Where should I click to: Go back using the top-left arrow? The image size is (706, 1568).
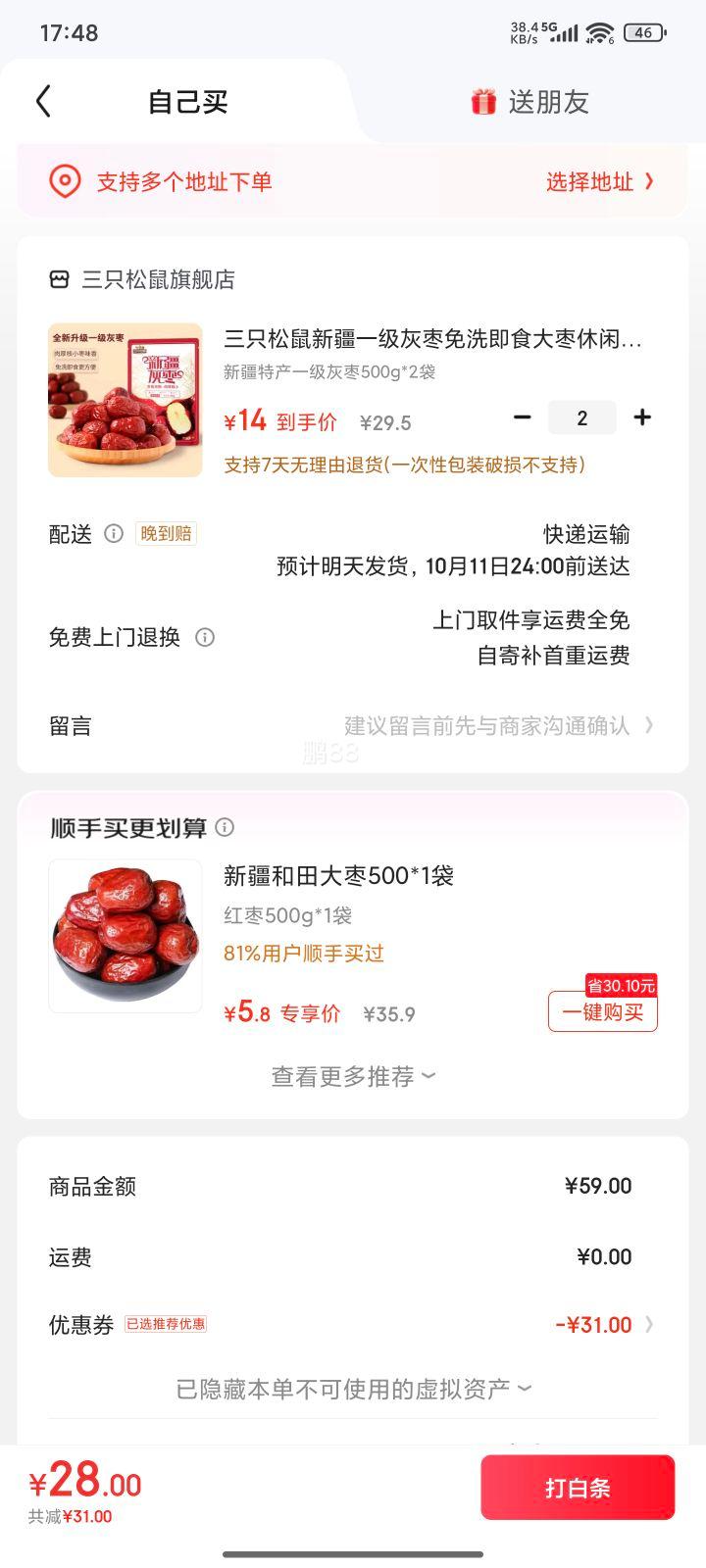[43, 101]
